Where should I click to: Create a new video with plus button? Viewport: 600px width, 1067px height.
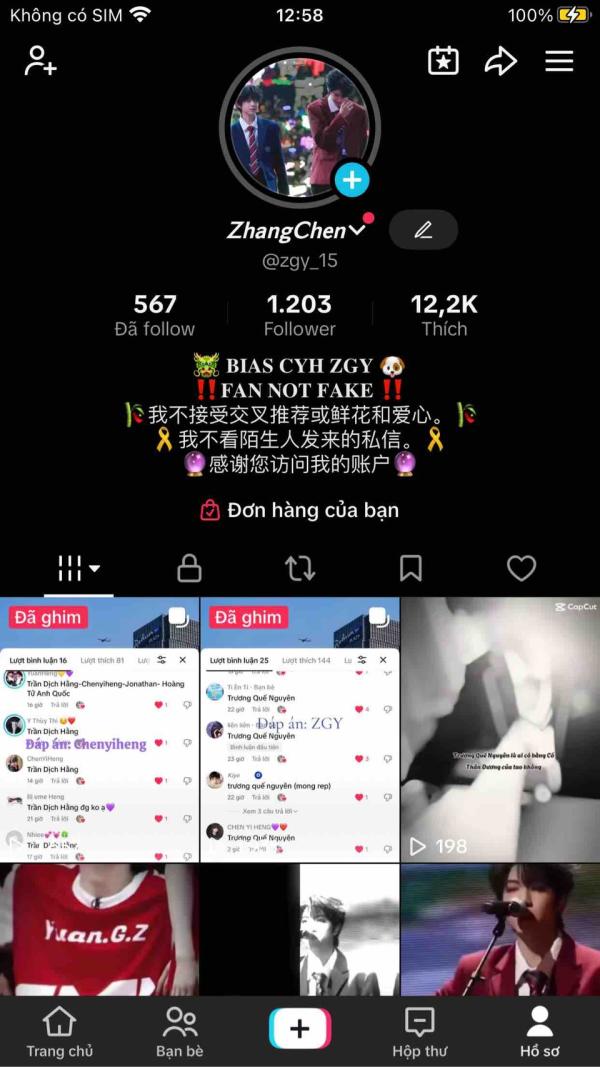coord(300,1028)
